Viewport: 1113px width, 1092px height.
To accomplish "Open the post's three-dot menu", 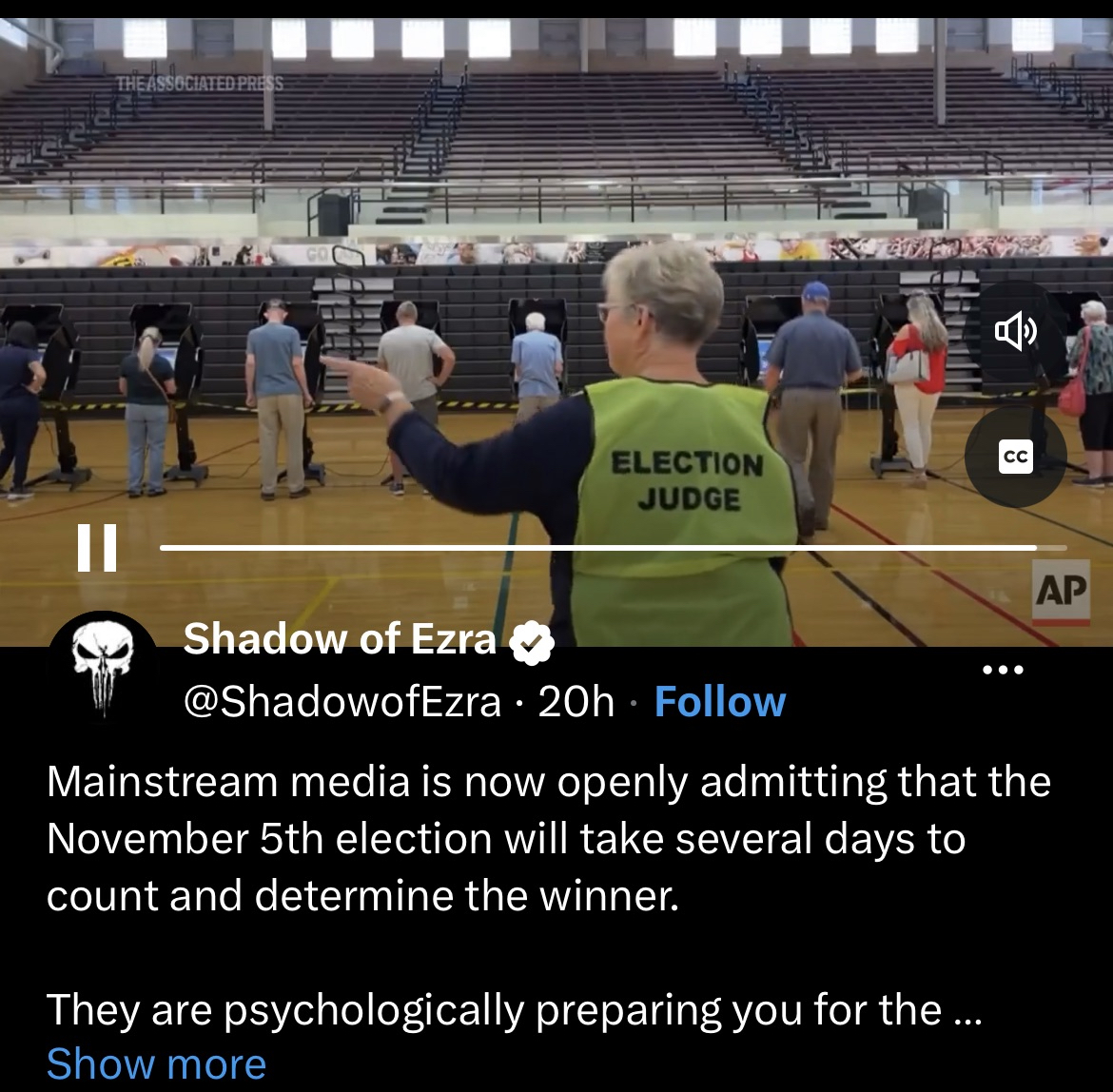I will point(1003,670).
